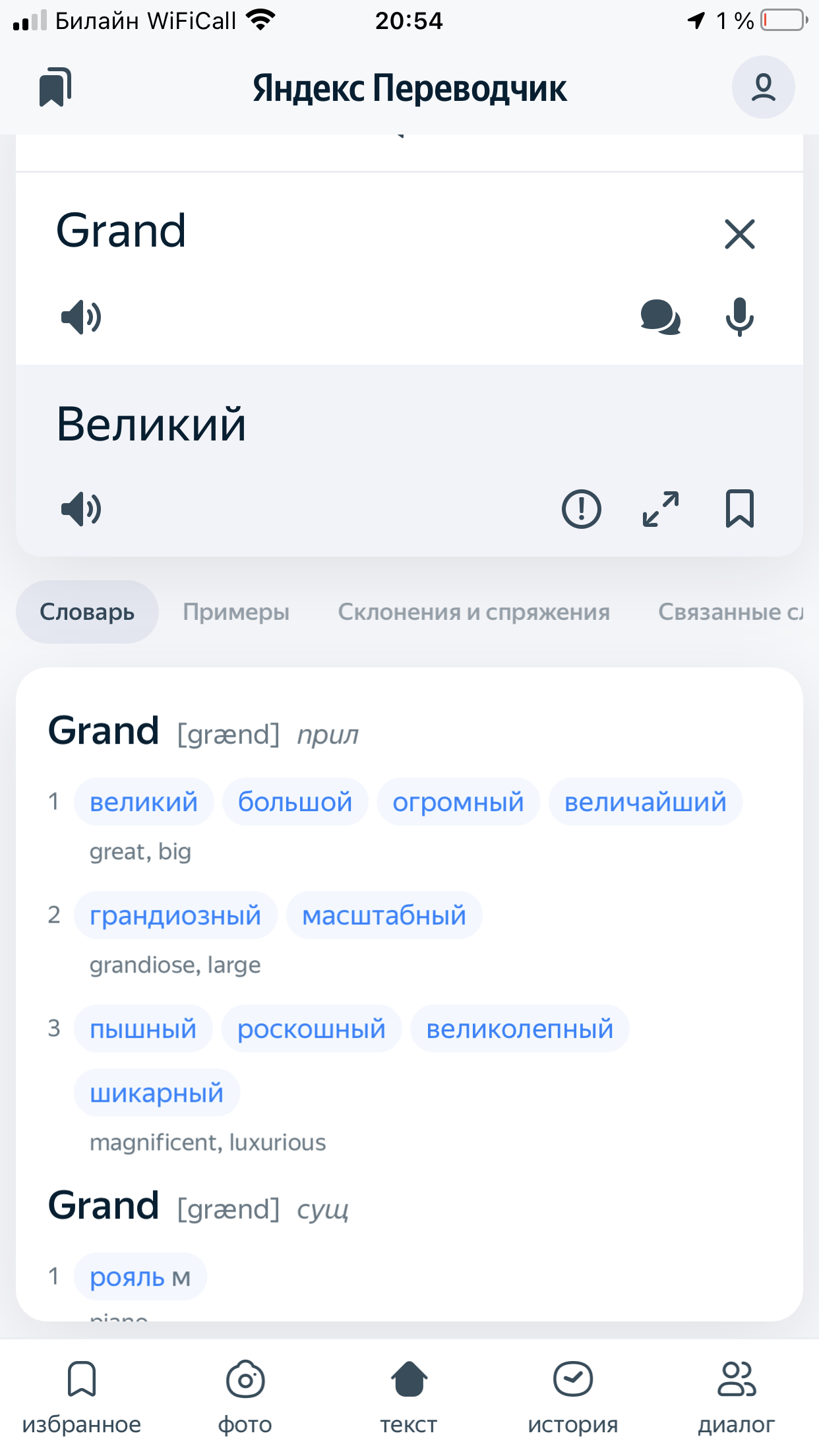
Task: Select the chip роскошный
Action: click(311, 1029)
